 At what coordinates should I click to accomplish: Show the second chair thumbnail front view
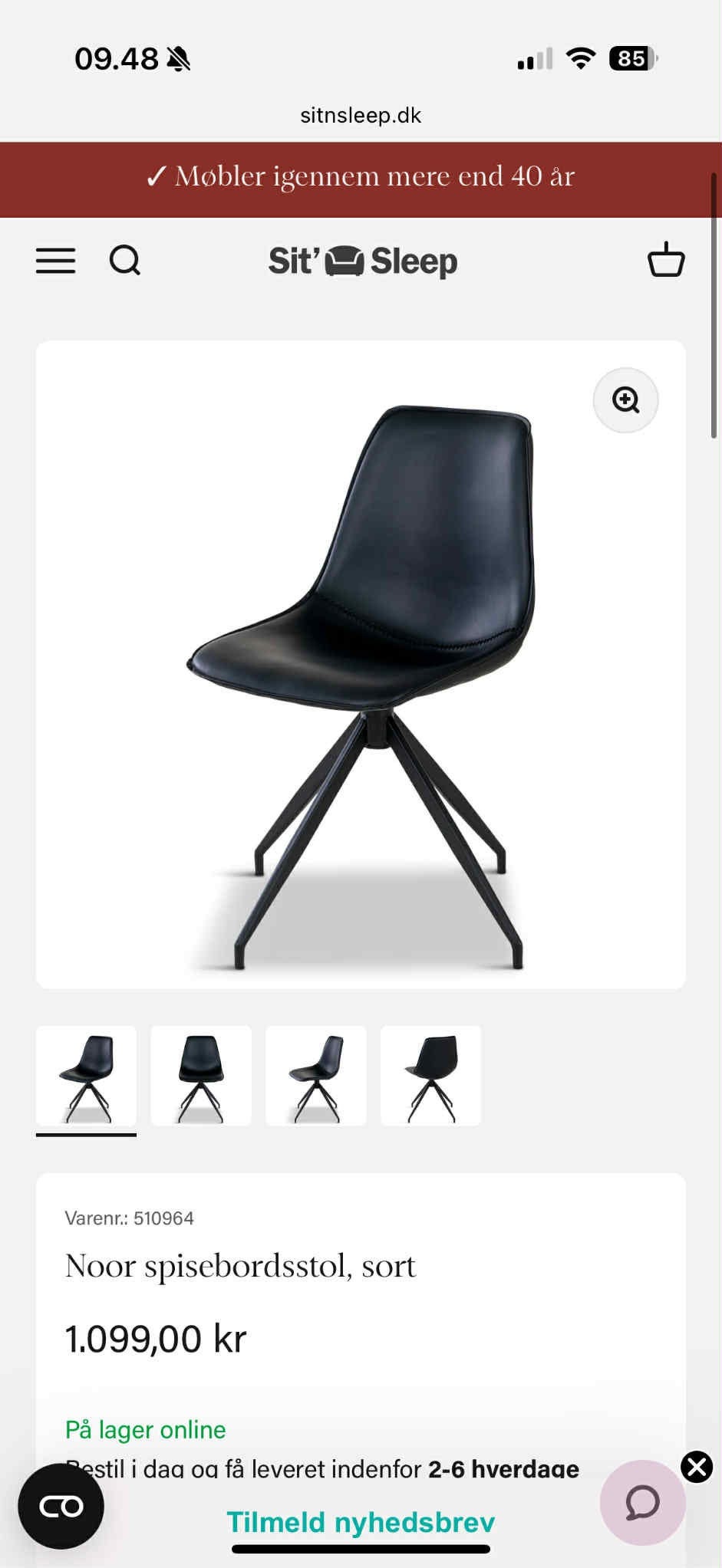tap(201, 1076)
